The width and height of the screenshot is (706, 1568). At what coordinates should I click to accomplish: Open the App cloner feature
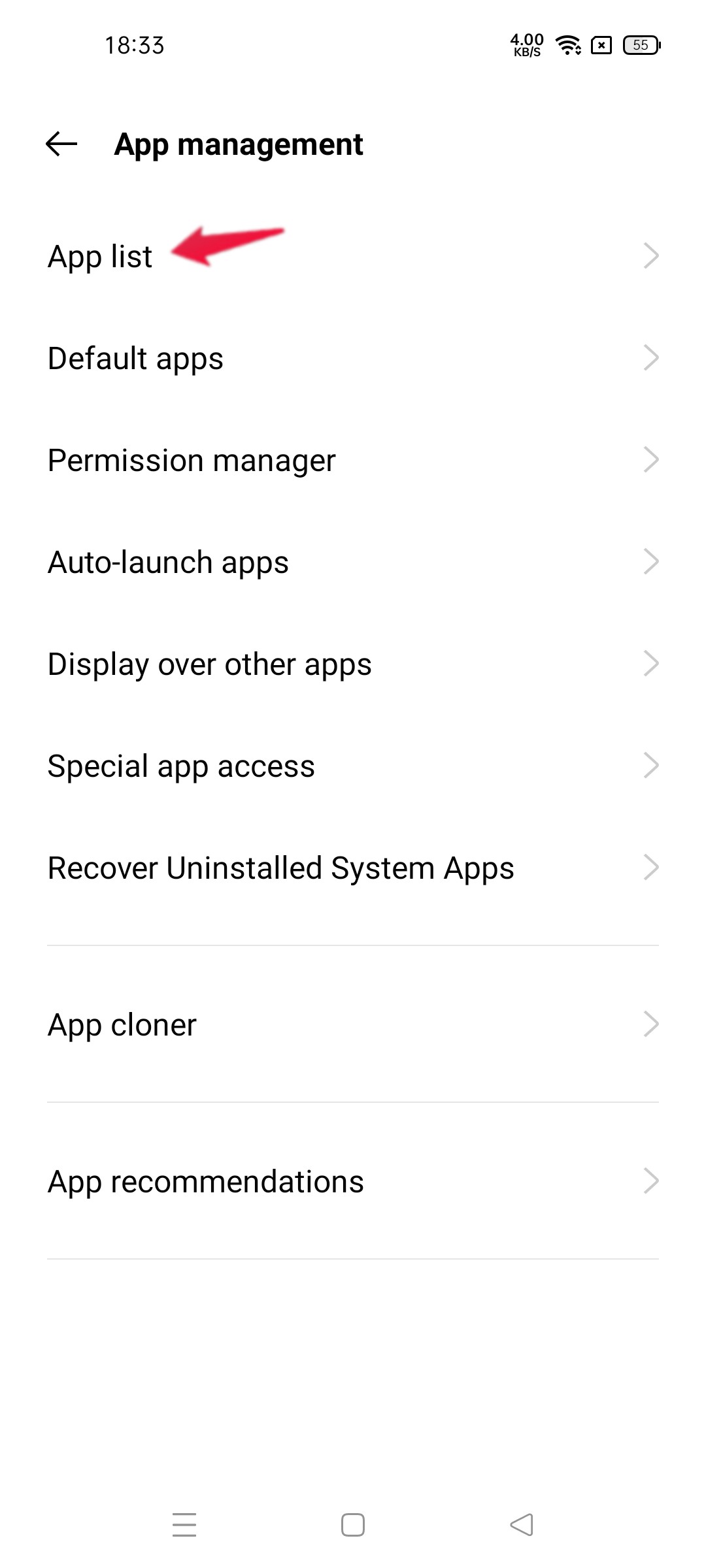(353, 1025)
